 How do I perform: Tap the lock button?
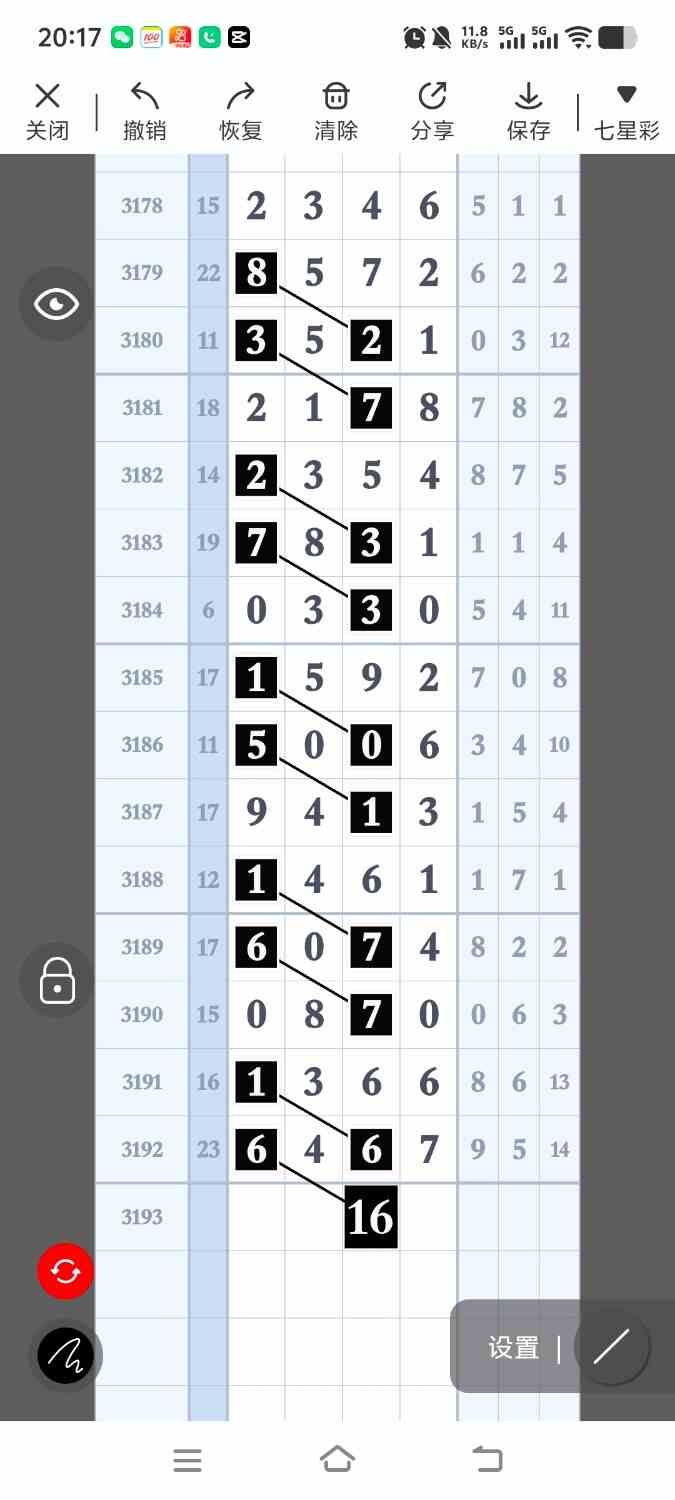coord(57,981)
